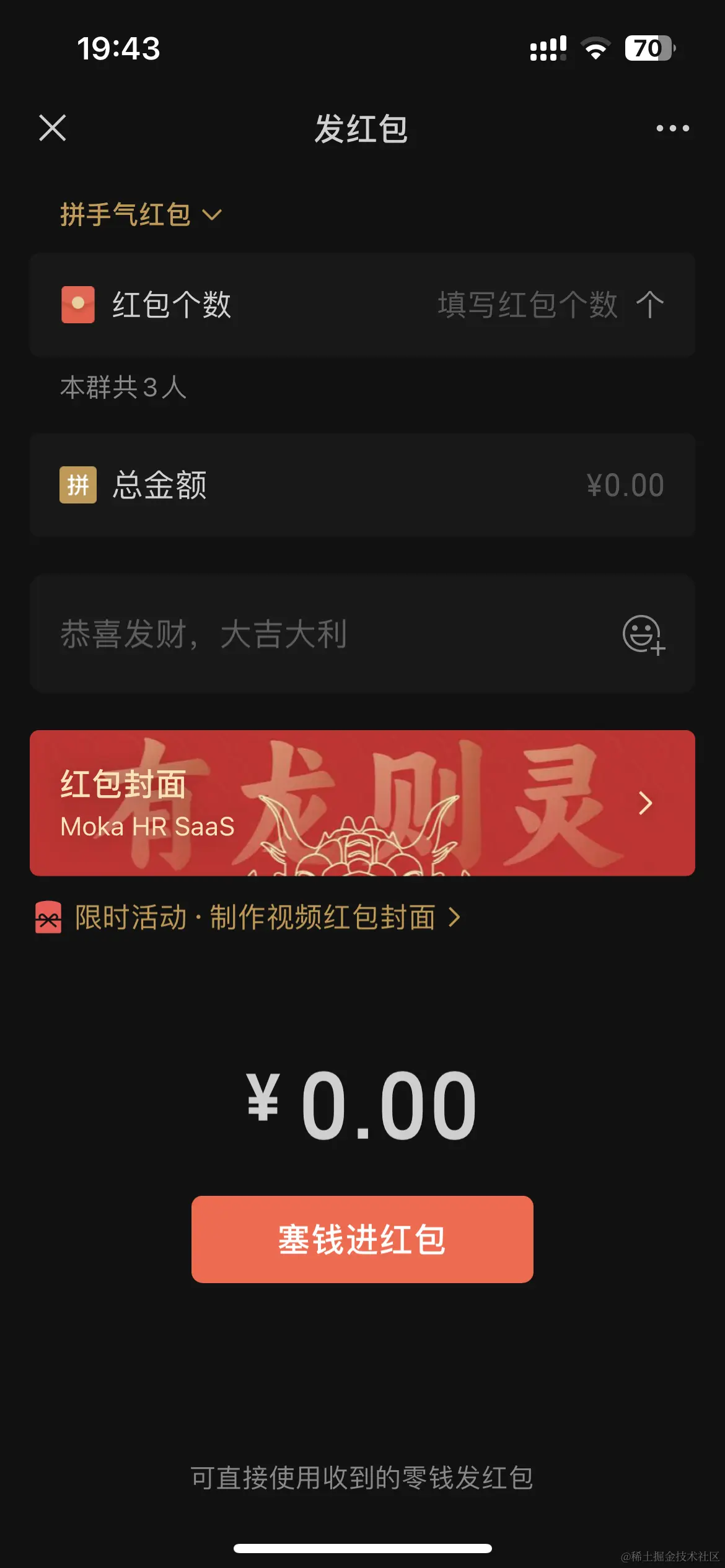Click the red packet icon beside 红包个数
725x1568 pixels.
(x=76, y=304)
